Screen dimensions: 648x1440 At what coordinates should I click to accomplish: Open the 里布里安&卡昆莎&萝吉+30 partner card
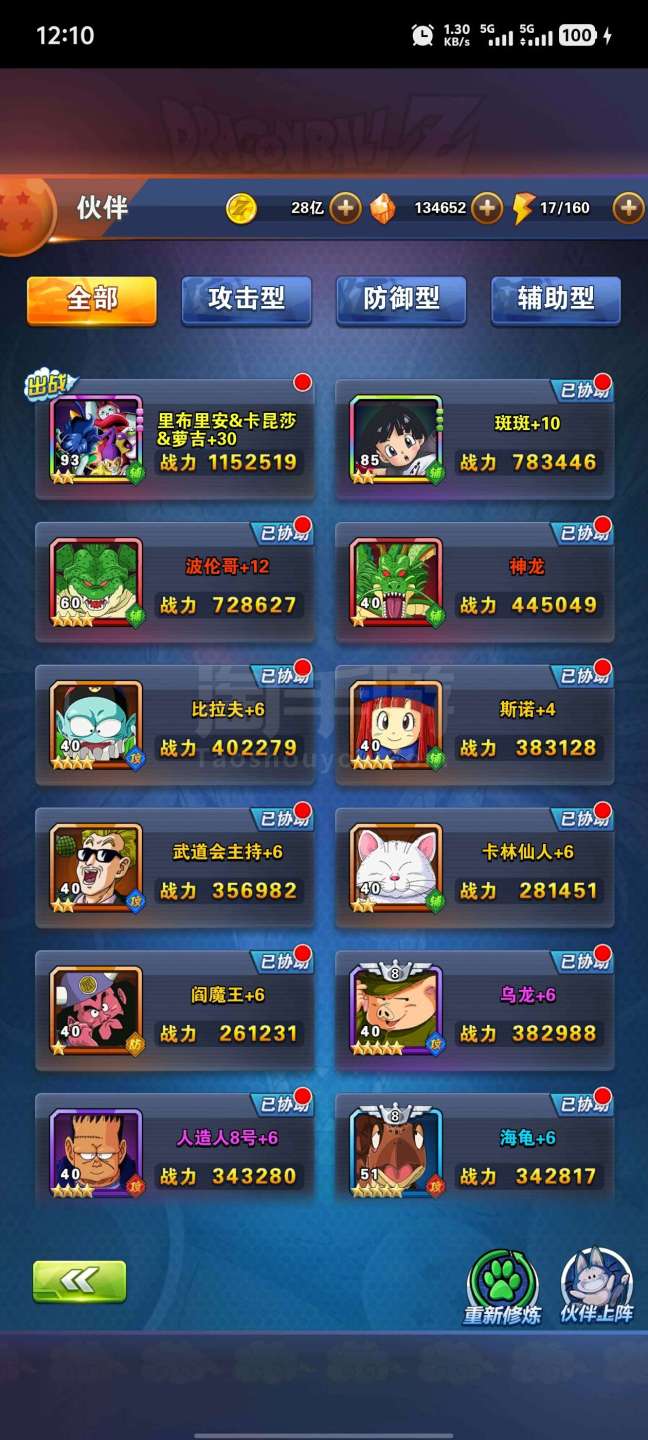[175, 440]
